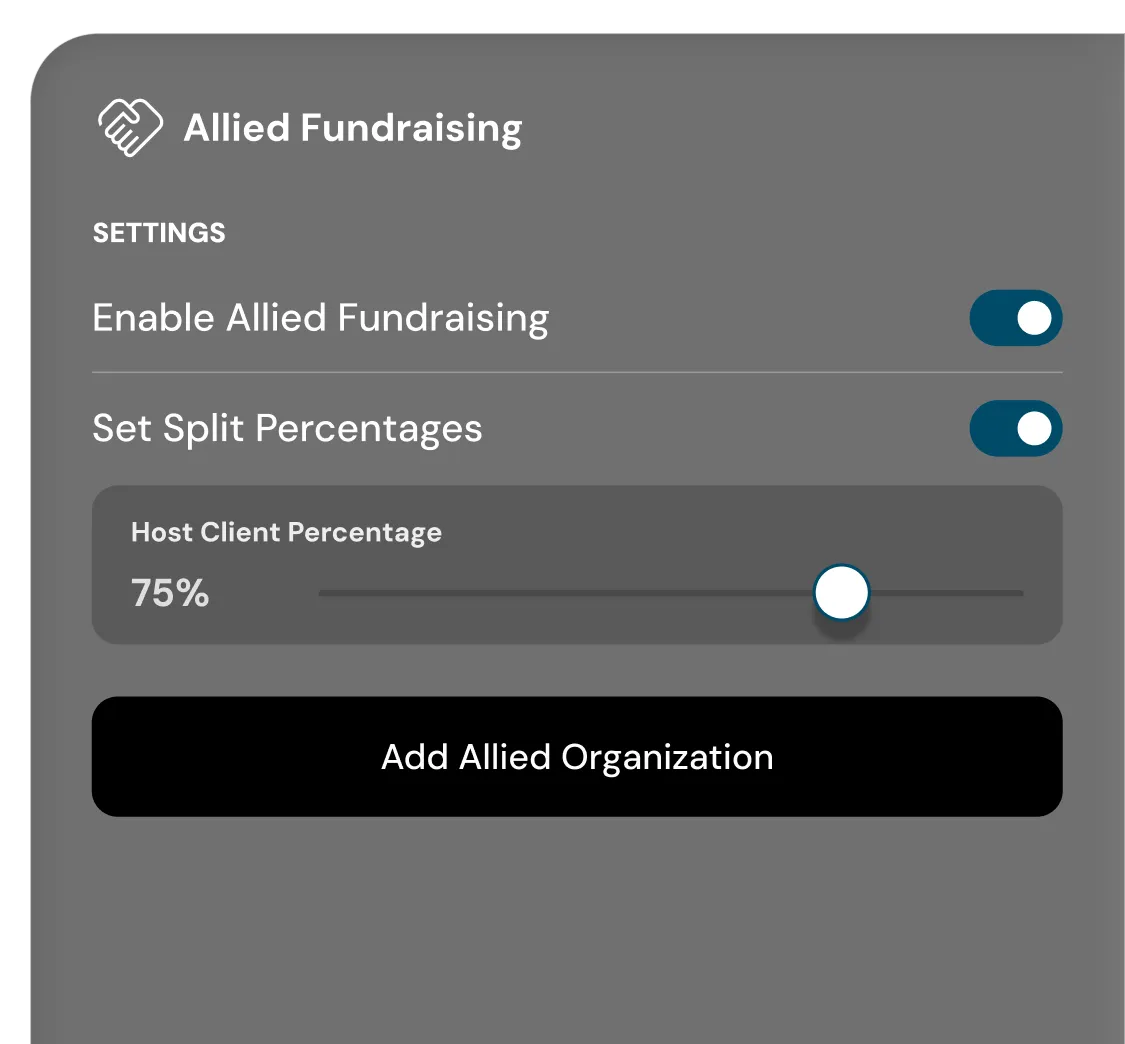Screen dimensions: 1125x1044
Task: Tap the Host Client Percentage slider handle
Action: click(841, 593)
